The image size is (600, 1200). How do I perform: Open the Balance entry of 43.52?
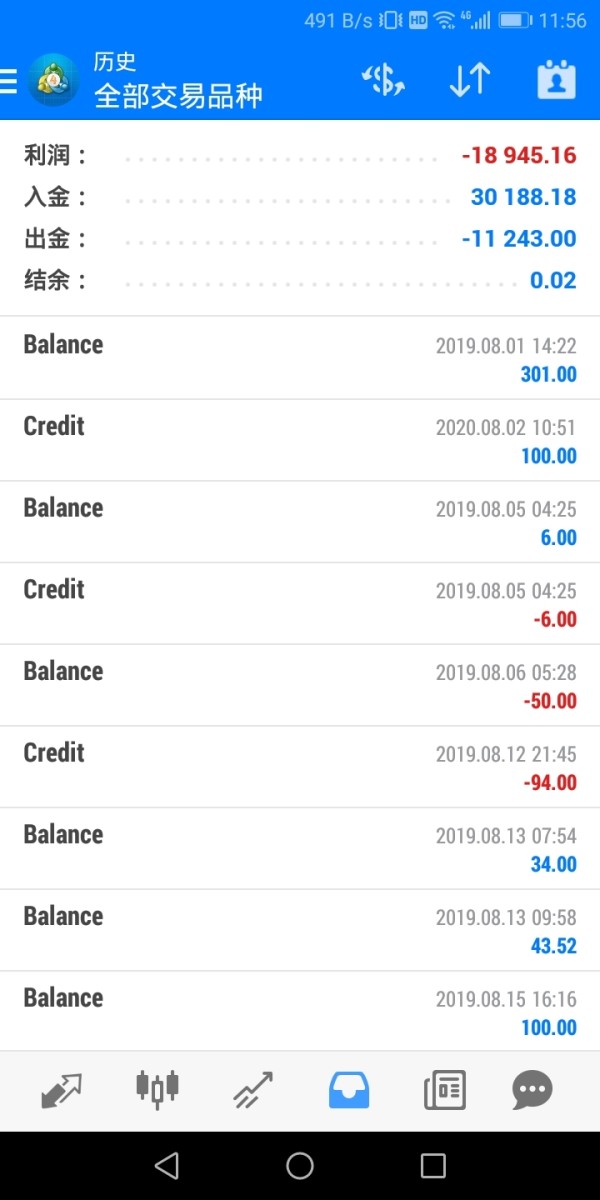pyautogui.click(x=300, y=930)
